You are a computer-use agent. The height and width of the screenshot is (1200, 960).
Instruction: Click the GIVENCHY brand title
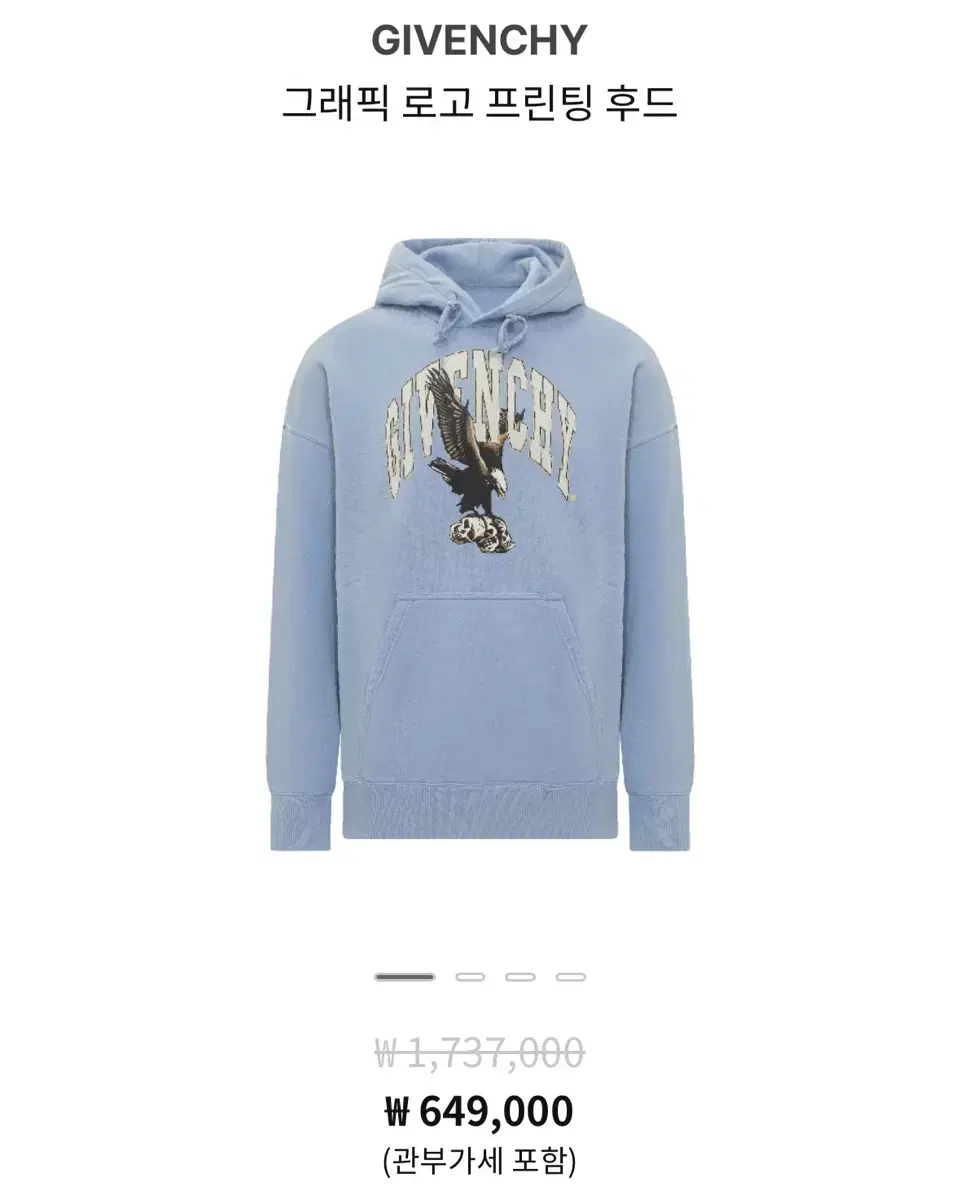tap(480, 40)
